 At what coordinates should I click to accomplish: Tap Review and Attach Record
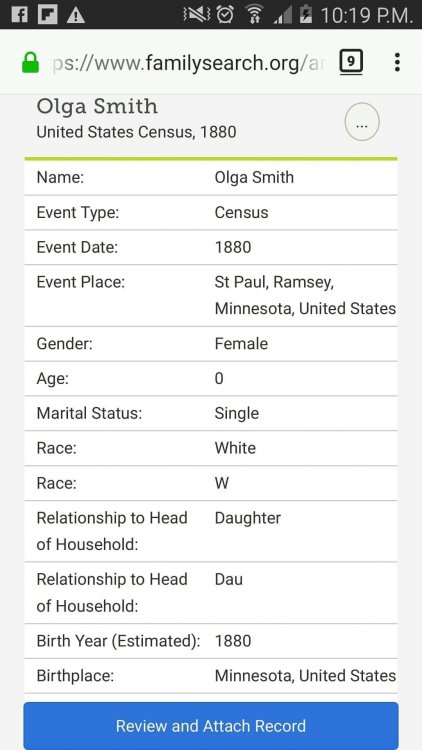pyautogui.click(x=211, y=726)
